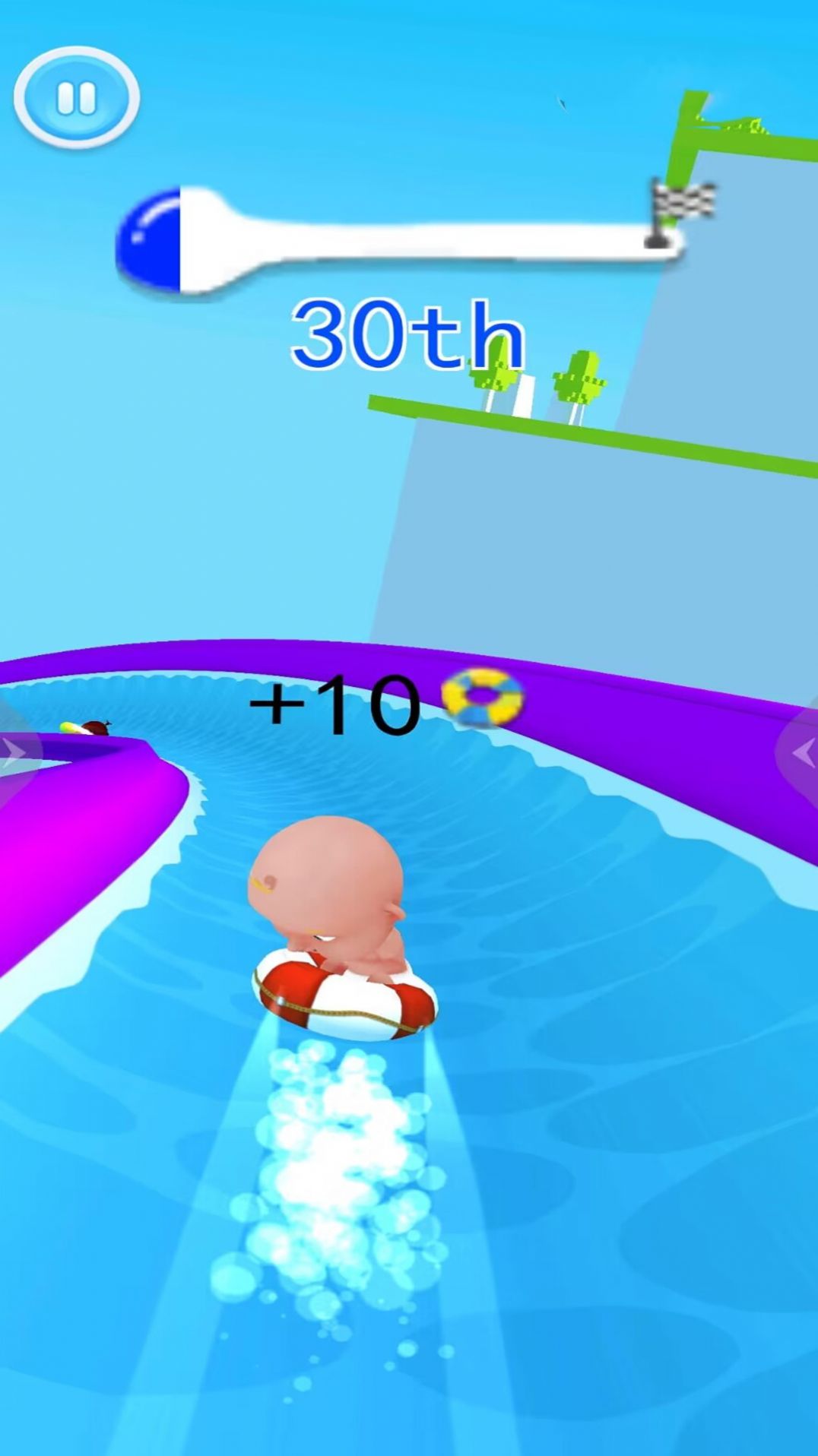Tap the left-pointing arrow on the right edge

[x=802, y=753]
